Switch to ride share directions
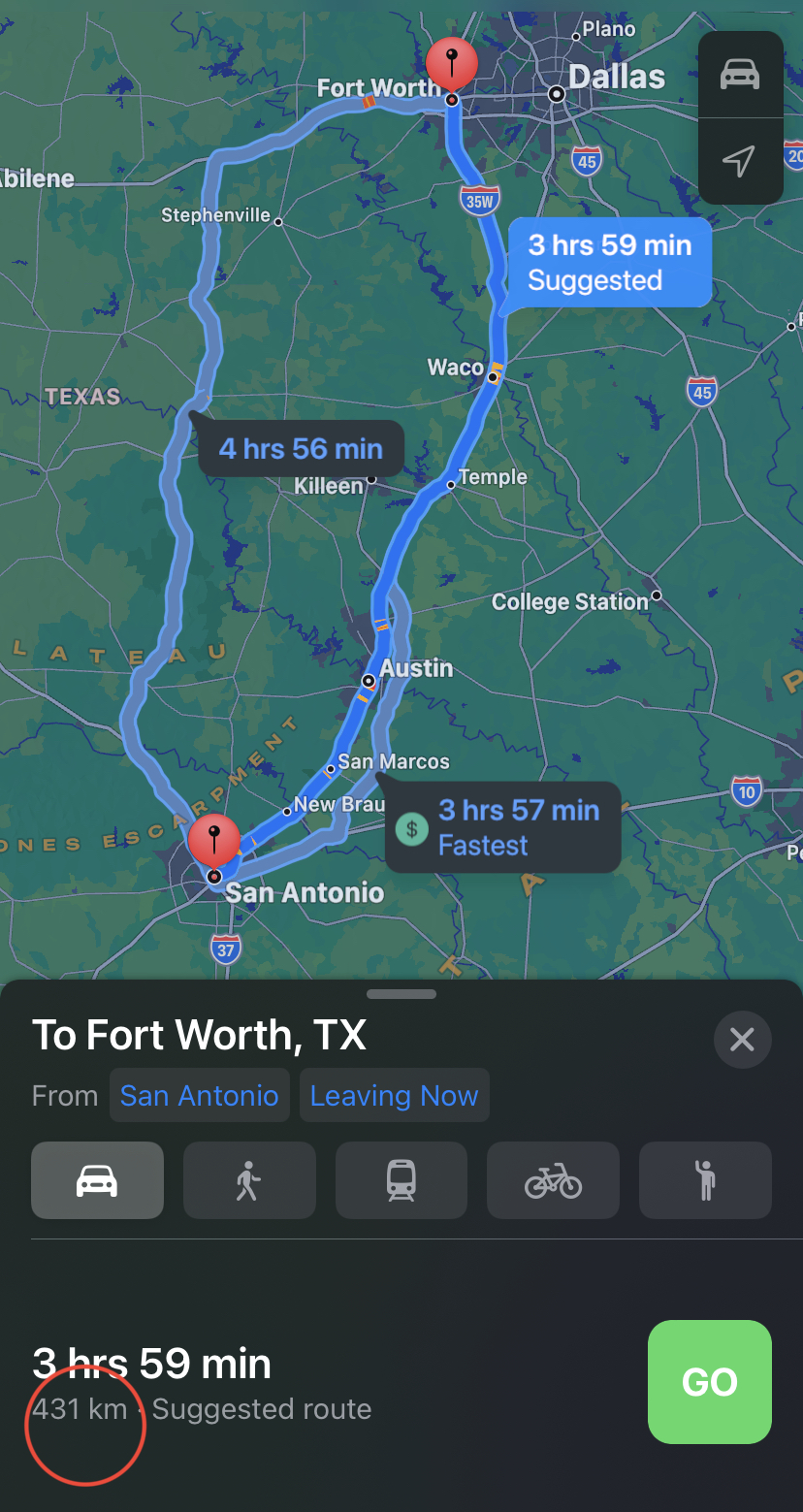 (705, 1180)
